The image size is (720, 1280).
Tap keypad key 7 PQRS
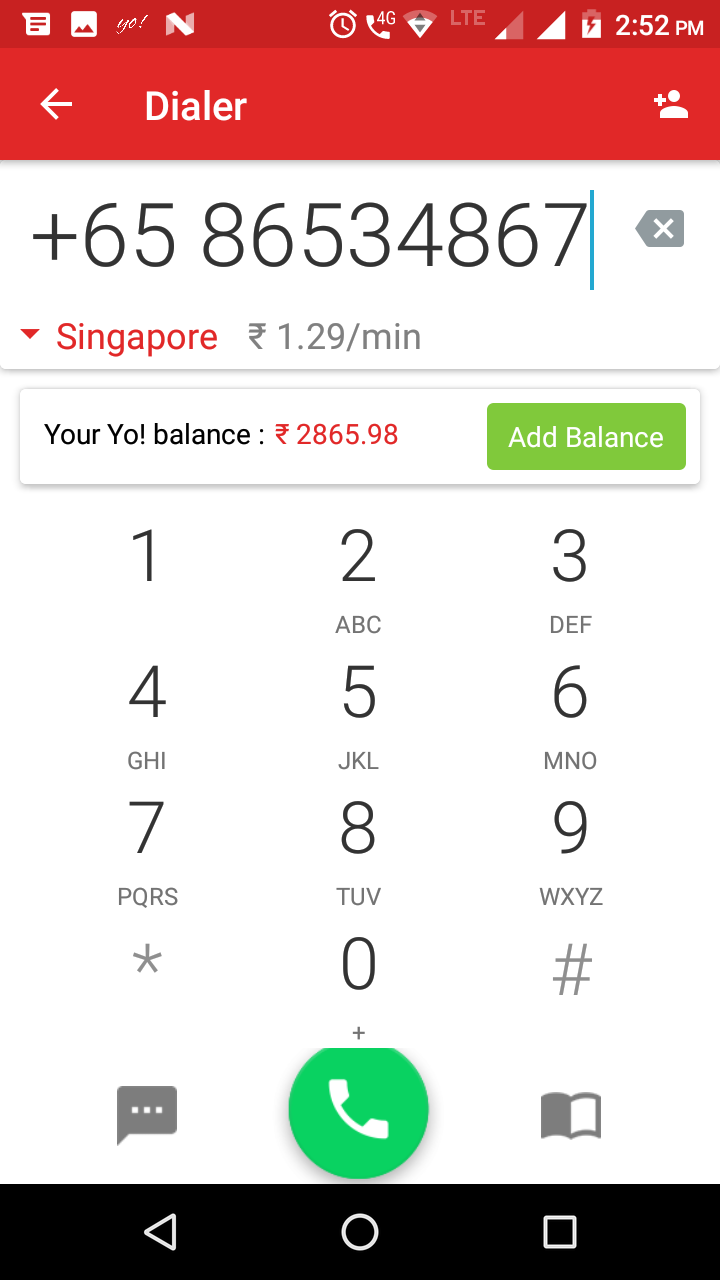click(146, 846)
